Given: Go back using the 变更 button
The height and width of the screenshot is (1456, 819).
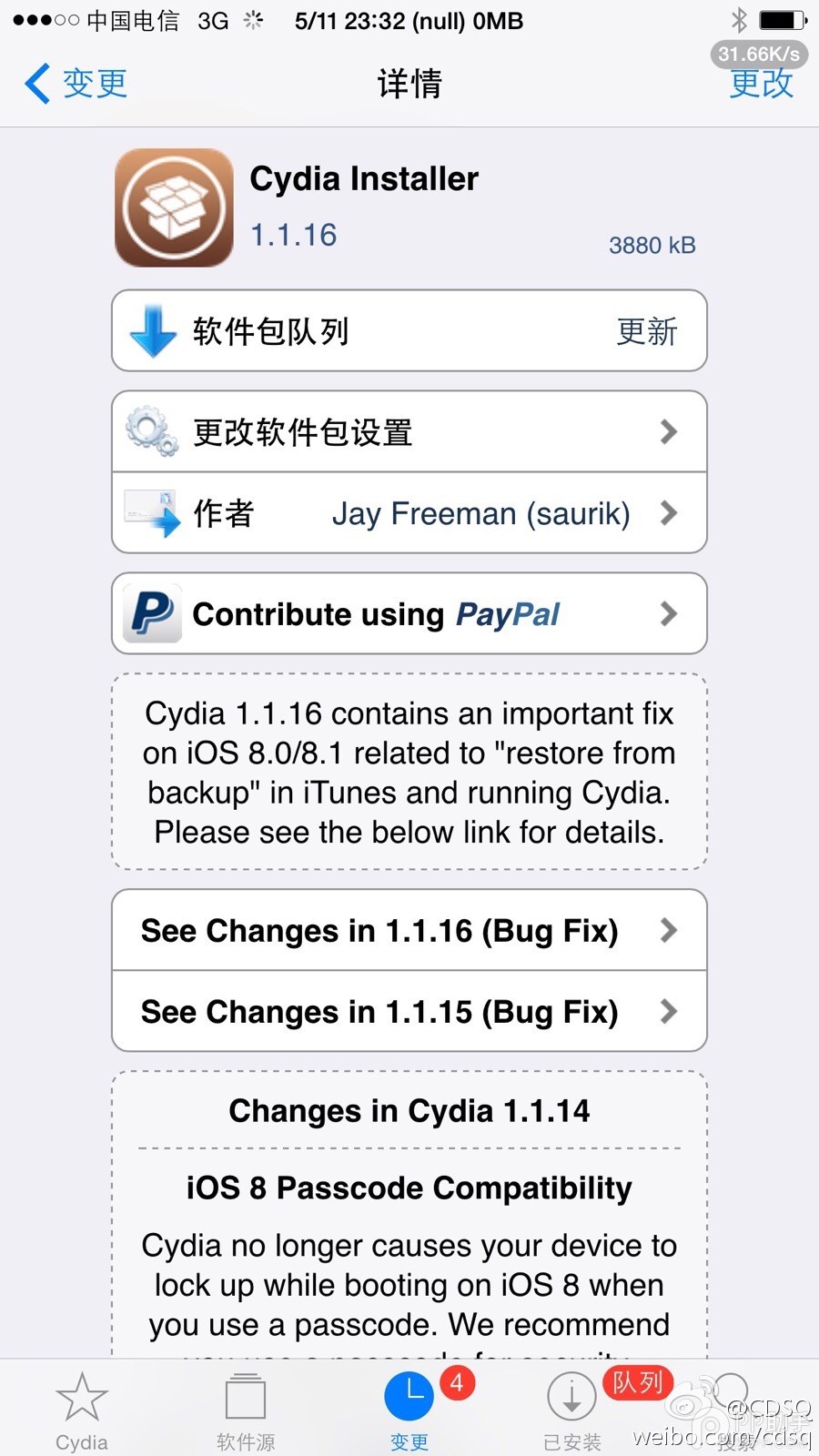Looking at the screenshot, I should [x=75, y=84].
